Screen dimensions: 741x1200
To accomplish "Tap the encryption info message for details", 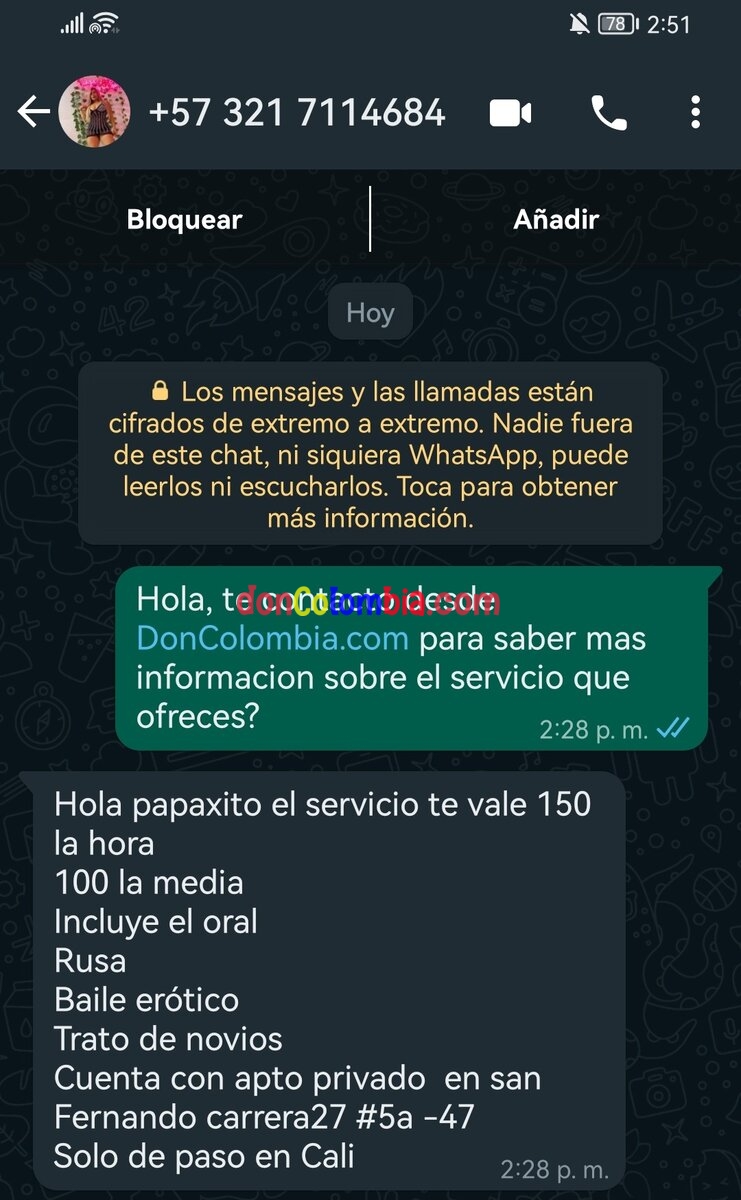I will [x=370, y=449].
